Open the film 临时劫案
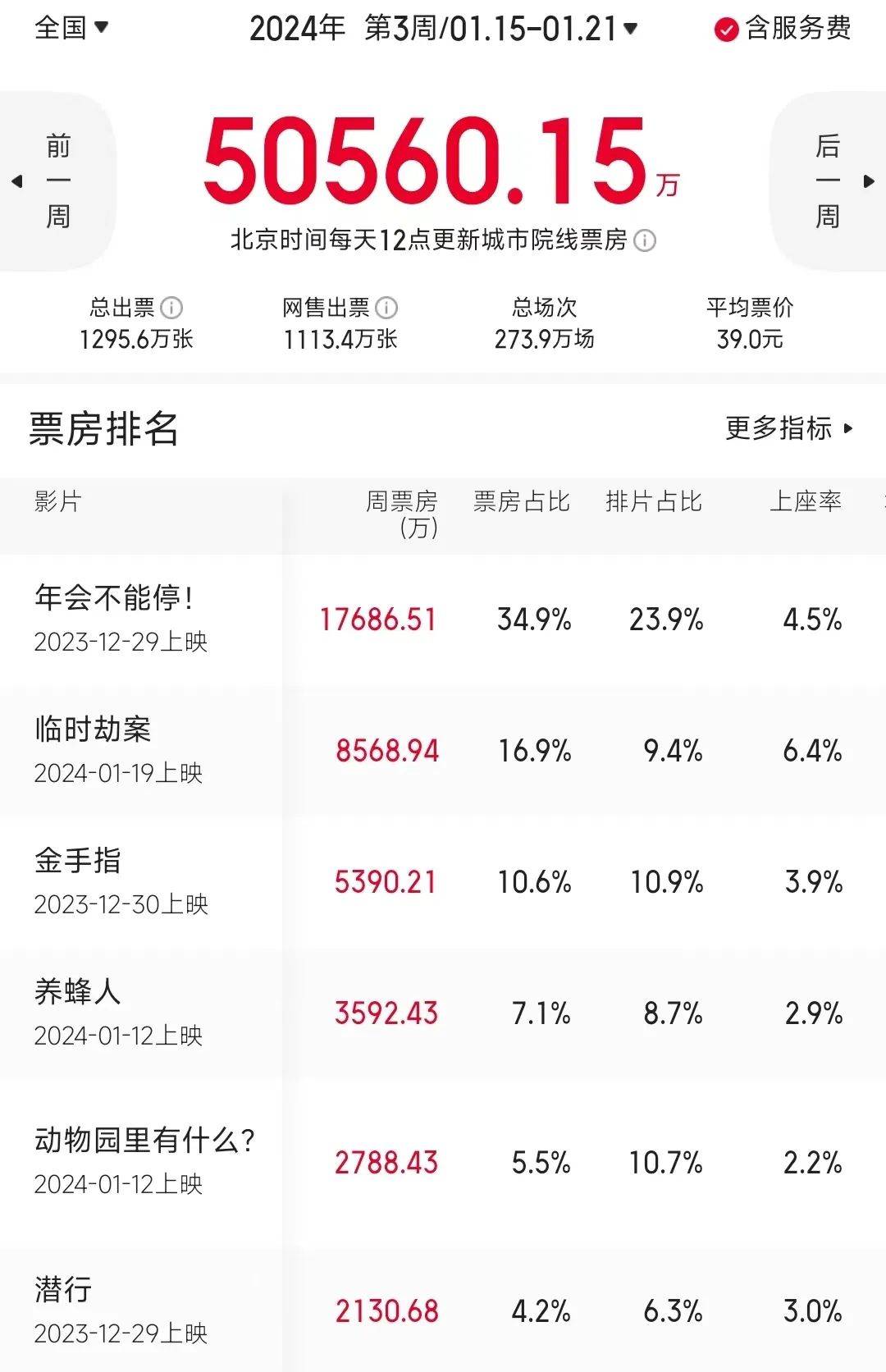Screen dimensions: 886x1372 click(x=94, y=729)
